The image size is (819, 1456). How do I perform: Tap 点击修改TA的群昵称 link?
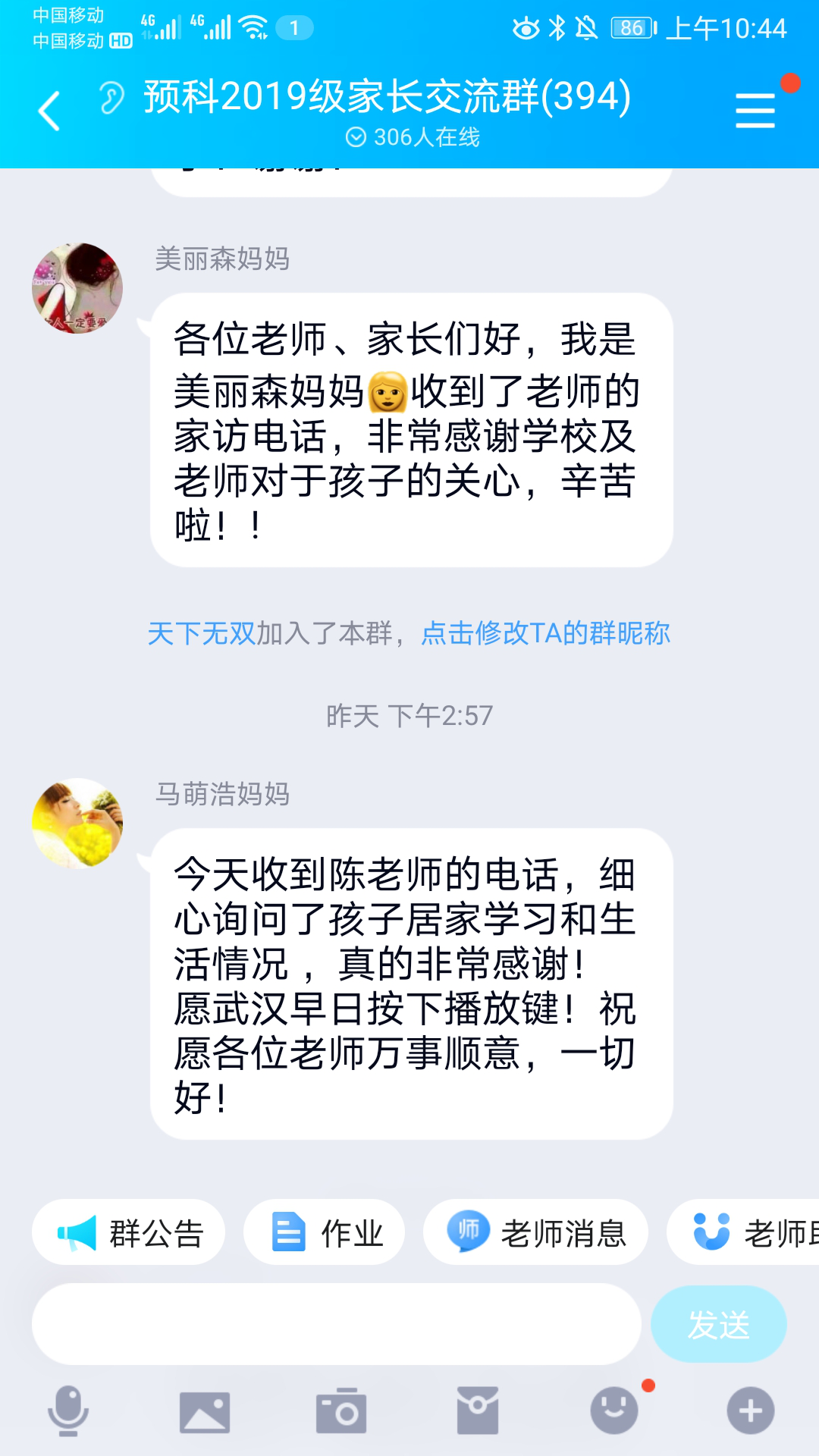(545, 632)
